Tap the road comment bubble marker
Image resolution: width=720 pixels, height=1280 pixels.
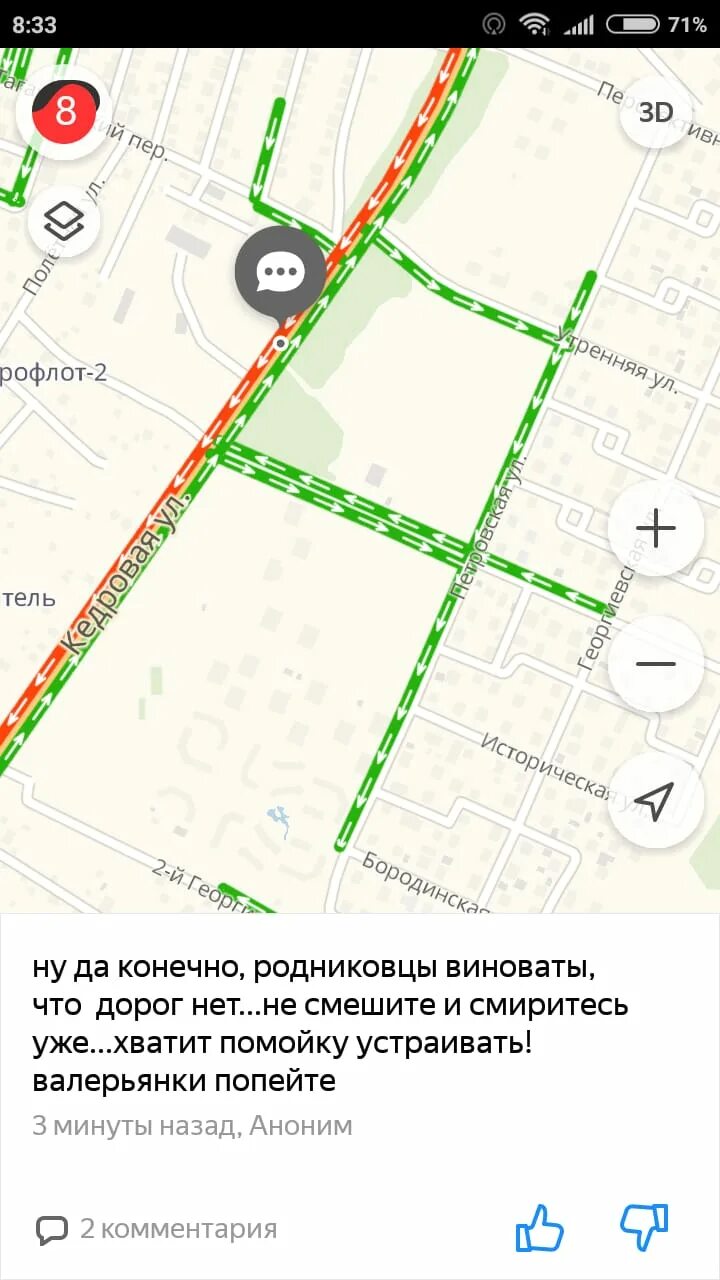click(x=280, y=273)
